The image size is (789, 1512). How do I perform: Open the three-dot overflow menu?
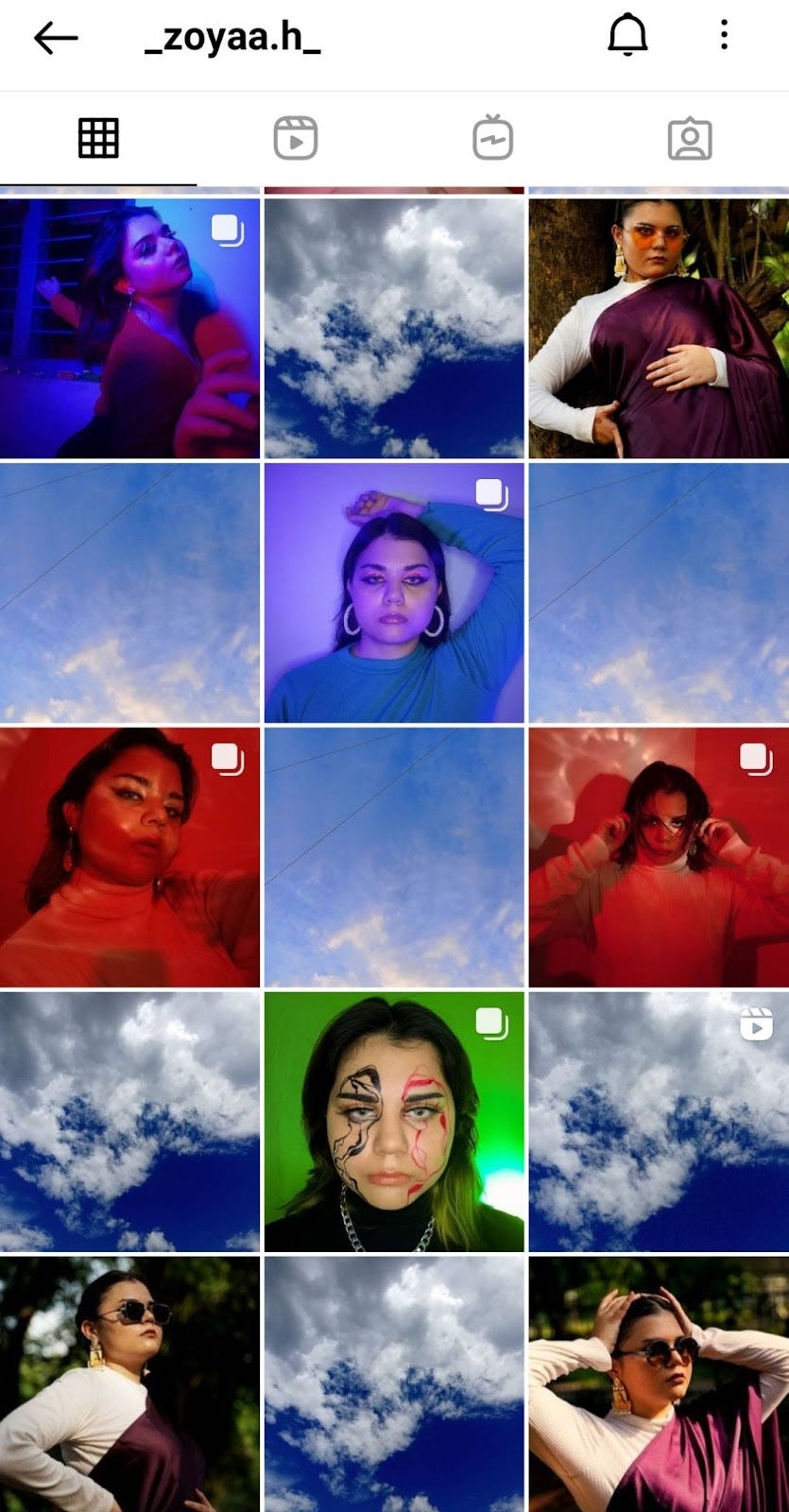click(724, 36)
